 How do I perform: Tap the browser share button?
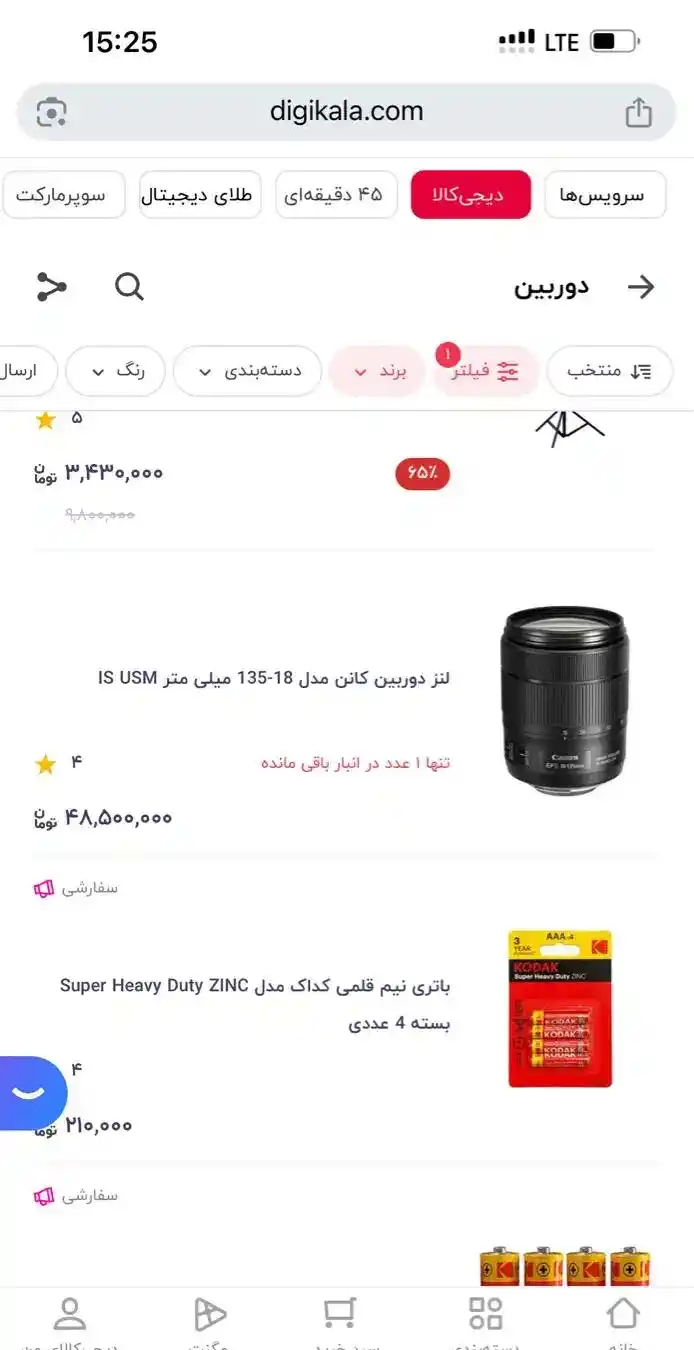(638, 112)
